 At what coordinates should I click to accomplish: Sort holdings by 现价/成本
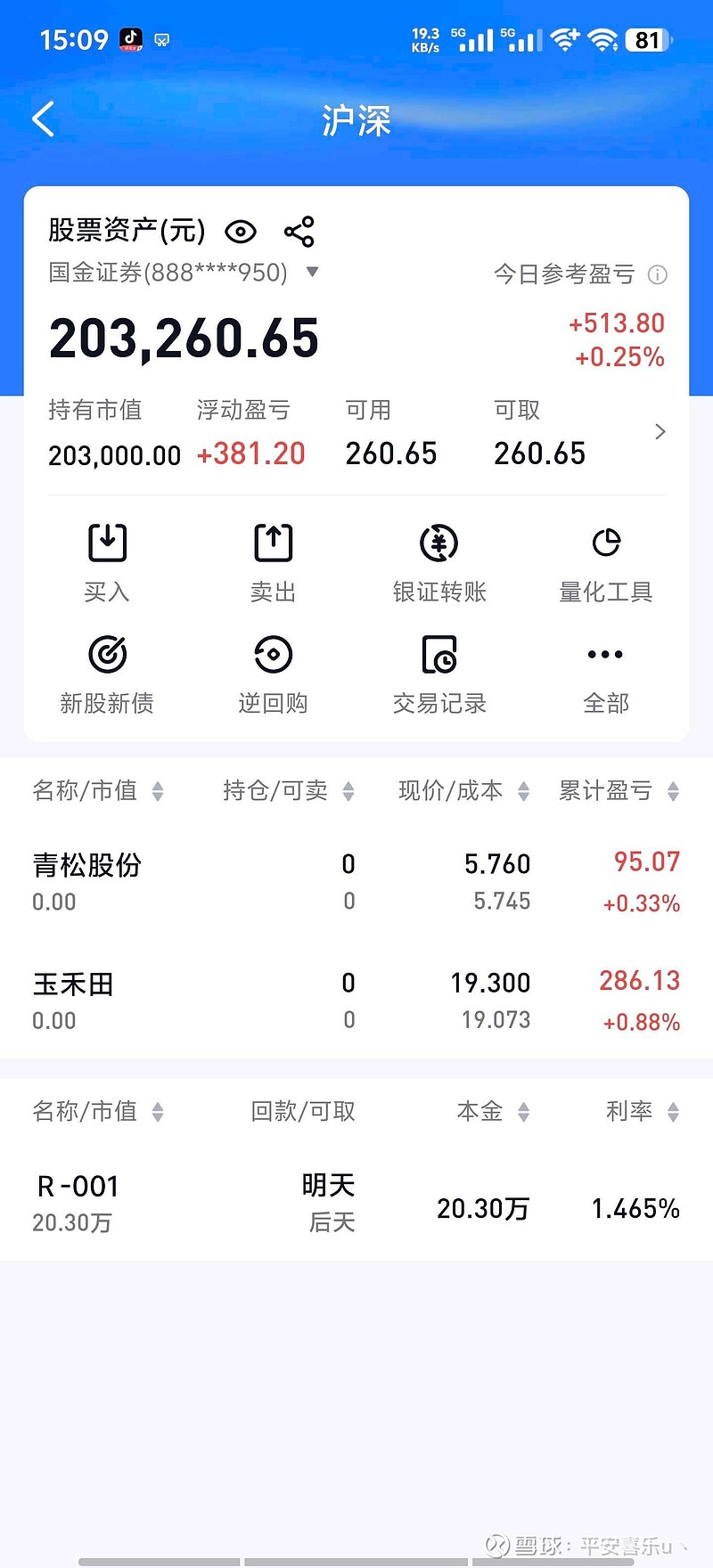tap(464, 790)
